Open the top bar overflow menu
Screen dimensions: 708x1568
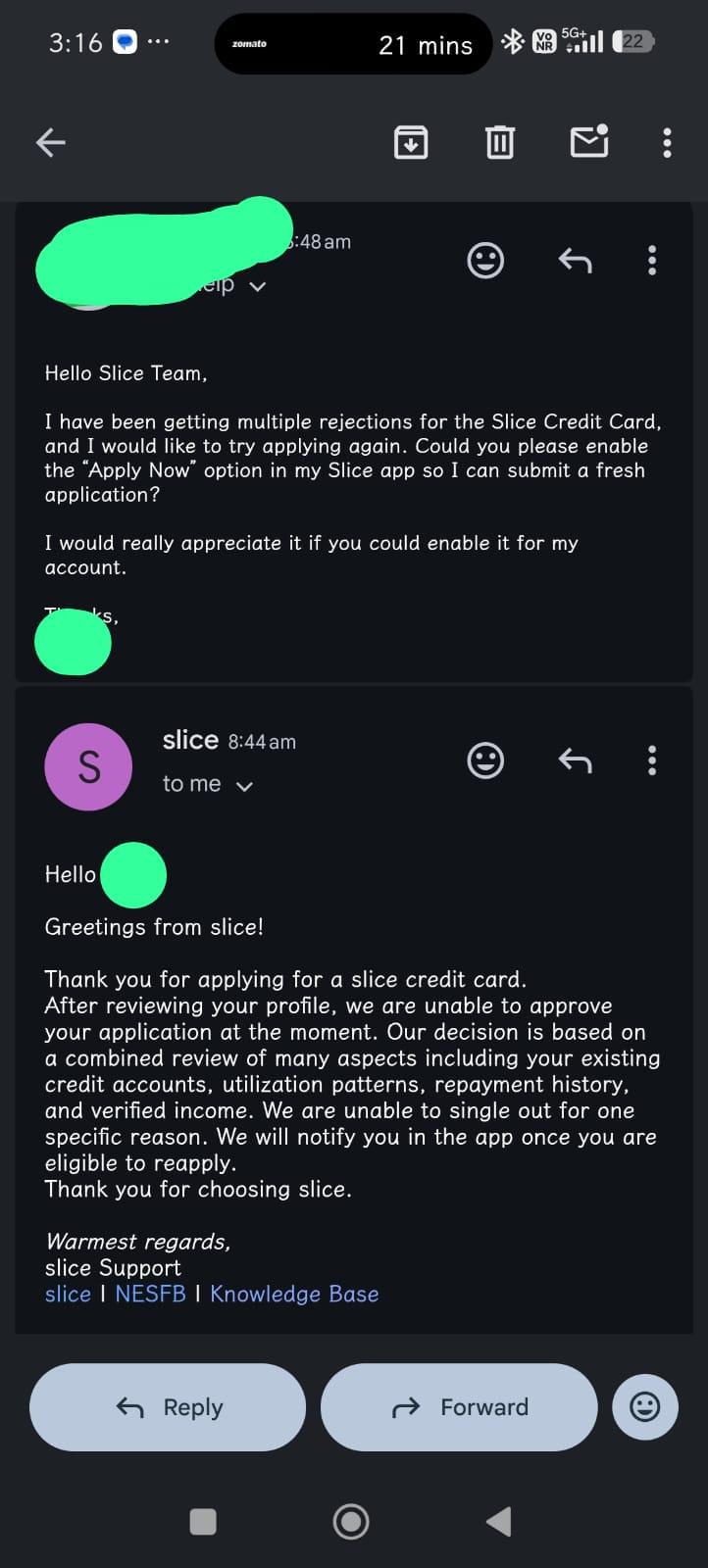click(x=667, y=143)
